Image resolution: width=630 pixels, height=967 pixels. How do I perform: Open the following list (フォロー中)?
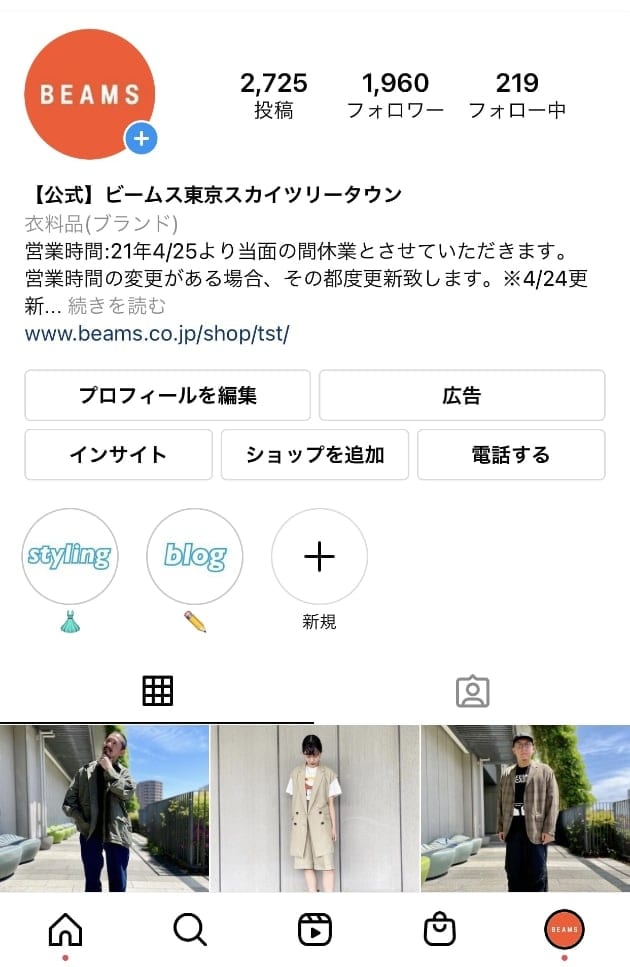tap(516, 96)
